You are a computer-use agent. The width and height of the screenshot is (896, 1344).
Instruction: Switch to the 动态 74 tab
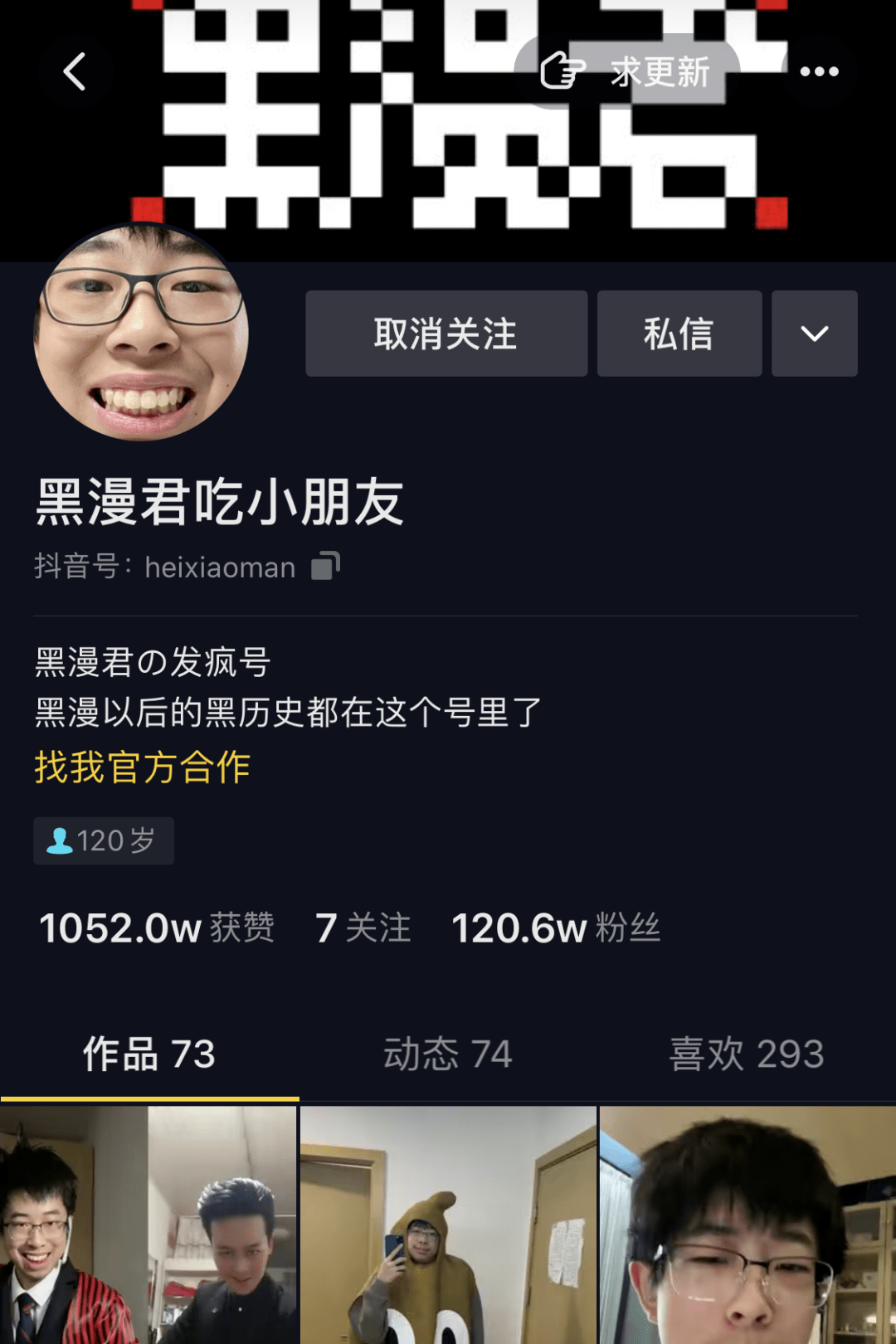448,1054
